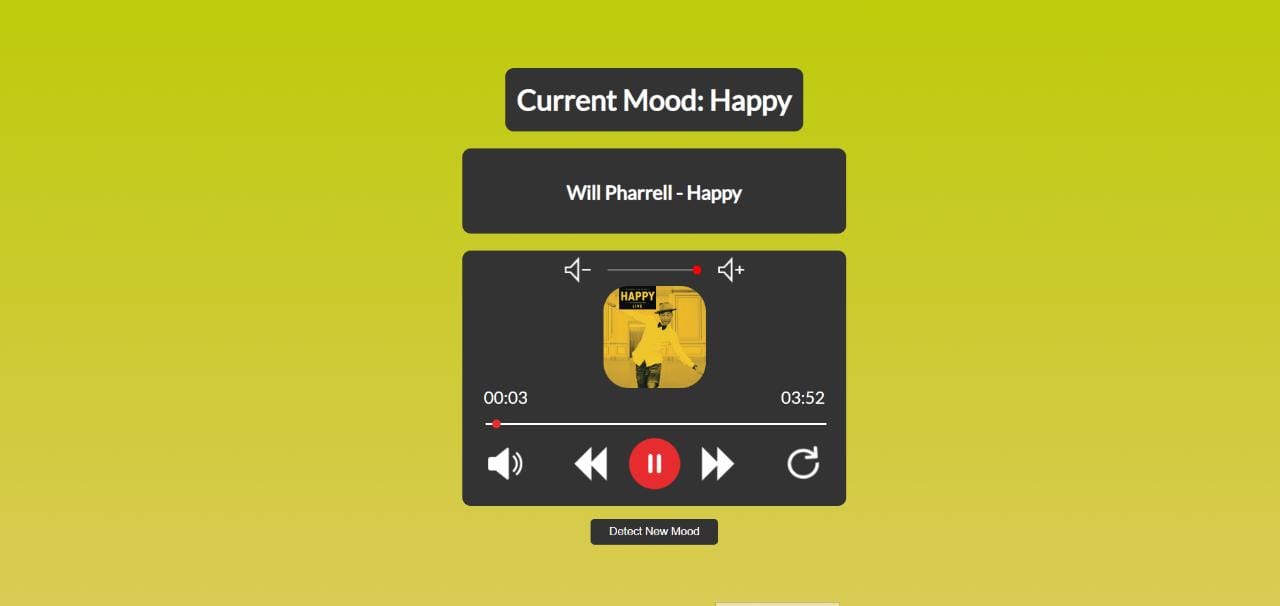Go back to the previous track
The height and width of the screenshot is (606, 1280).
591,464
